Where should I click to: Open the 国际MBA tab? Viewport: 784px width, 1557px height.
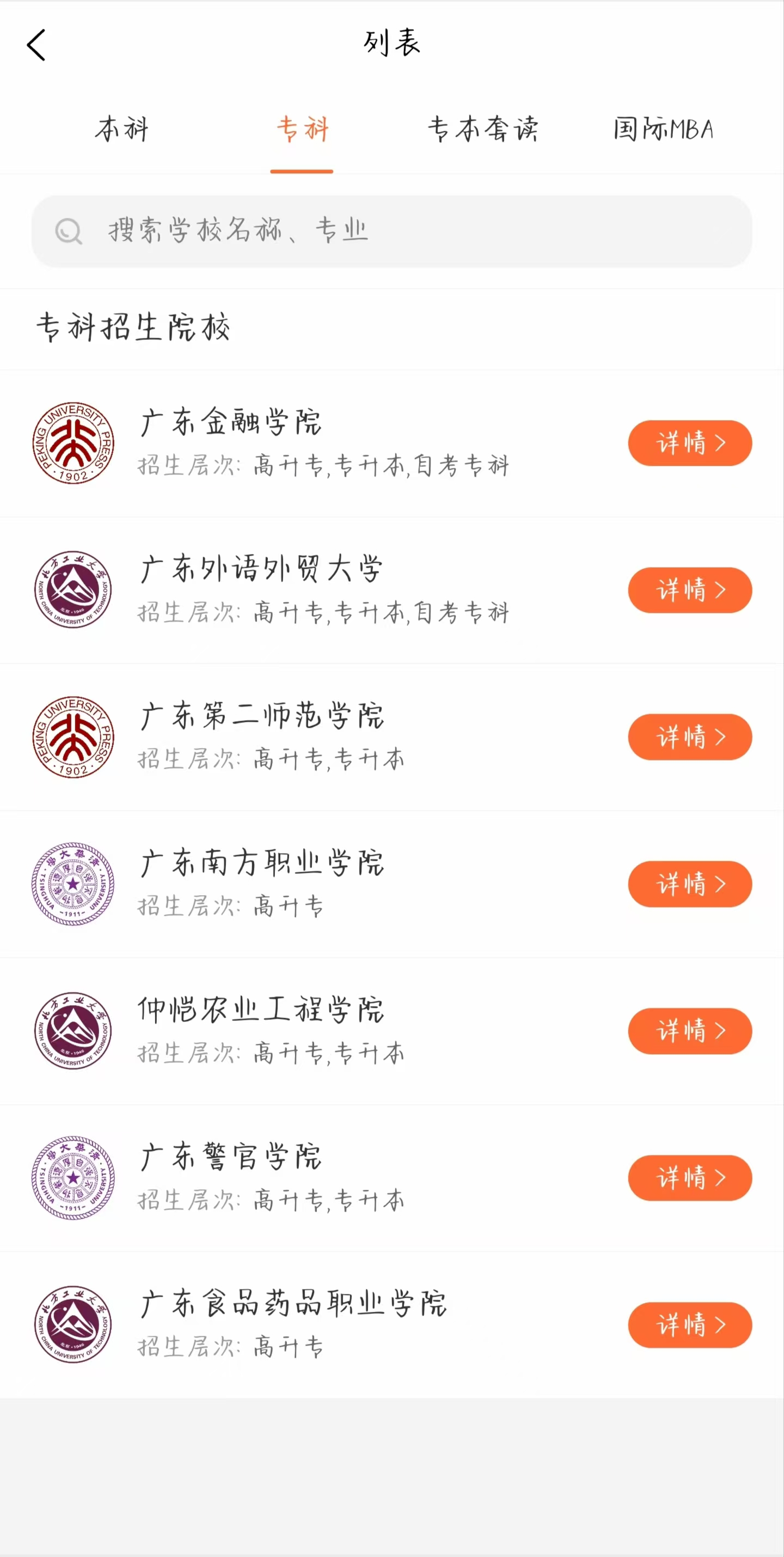click(x=663, y=129)
